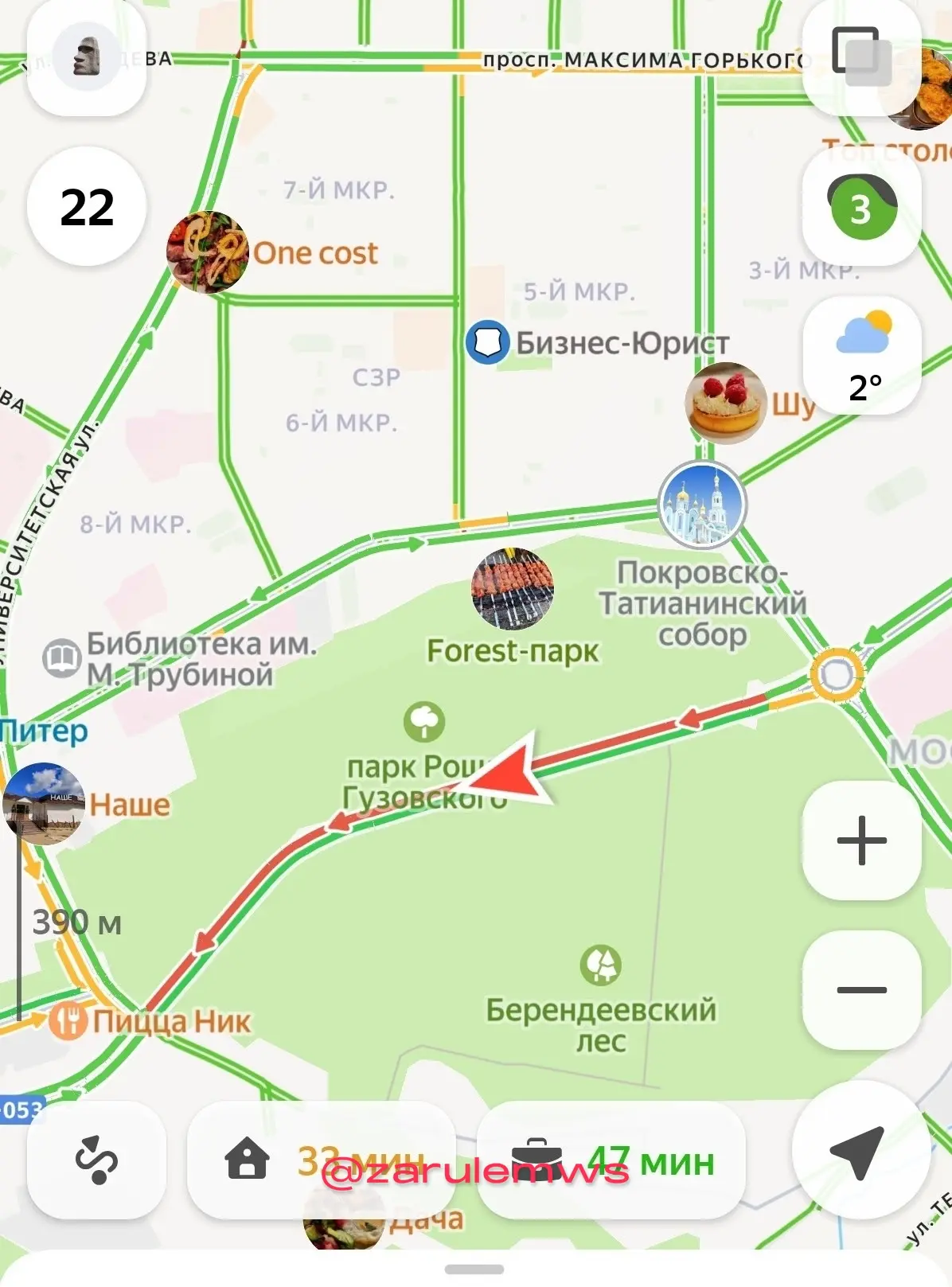The image size is (952, 1287).
Task: Tap the Пицца Ник restaurant icon
Action: pyautogui.click(x=70, y=1020)
